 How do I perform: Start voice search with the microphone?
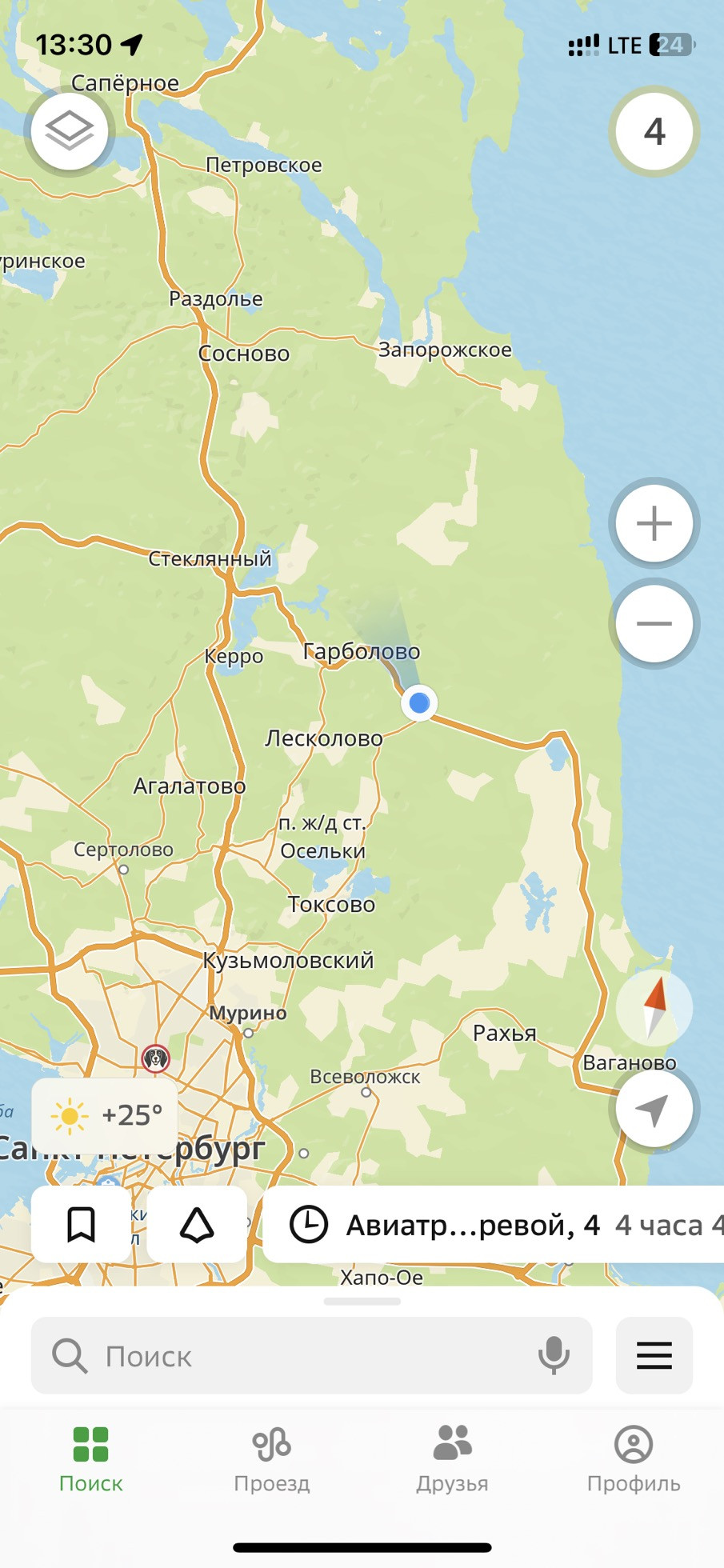[x=554, y=1355]
